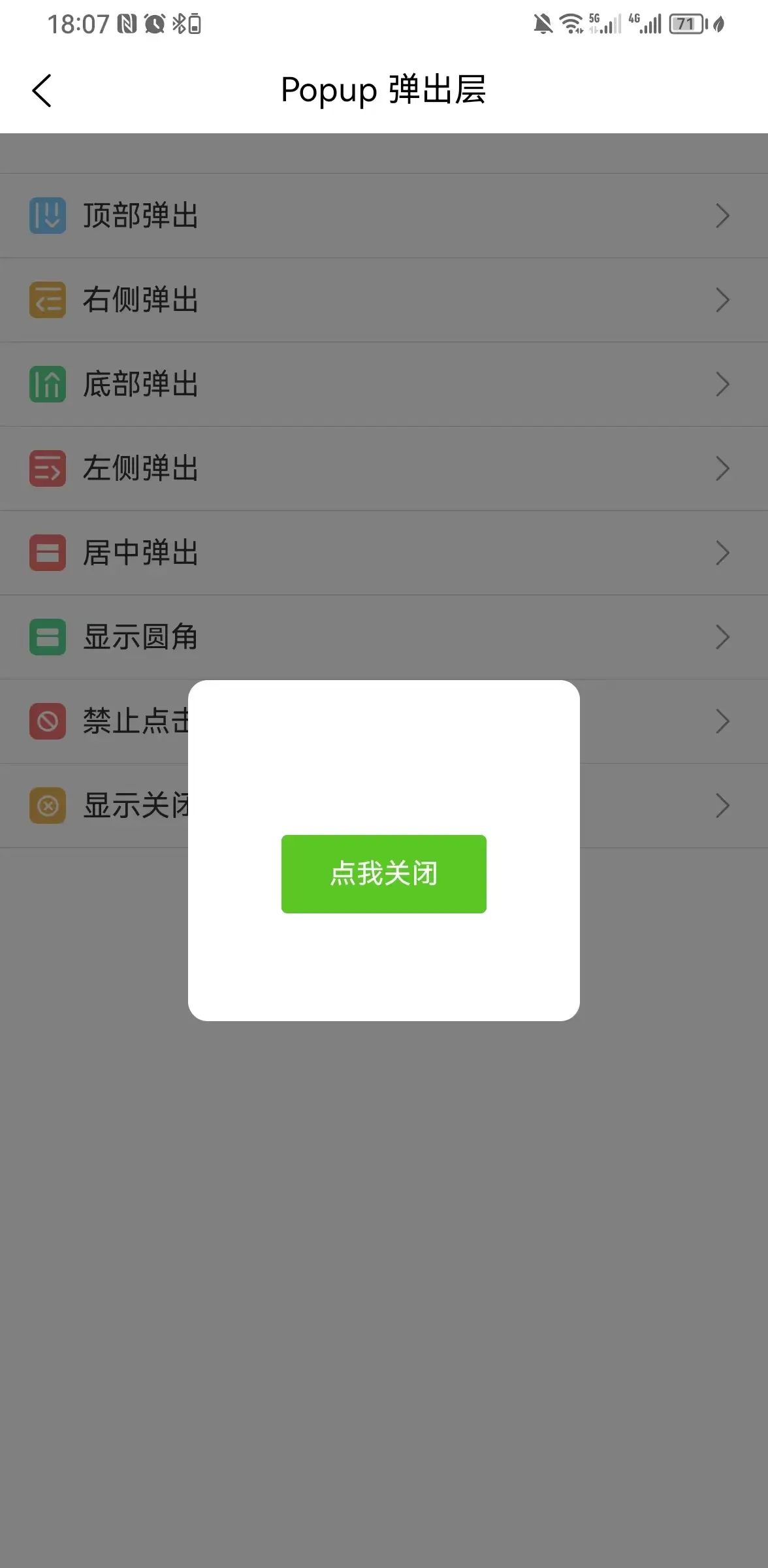Image resolution: width=768 pixels, height=1568 pixels.
Task: Open 顶部弹出 row
Action: pyautogui.click(x=383, y=216)
